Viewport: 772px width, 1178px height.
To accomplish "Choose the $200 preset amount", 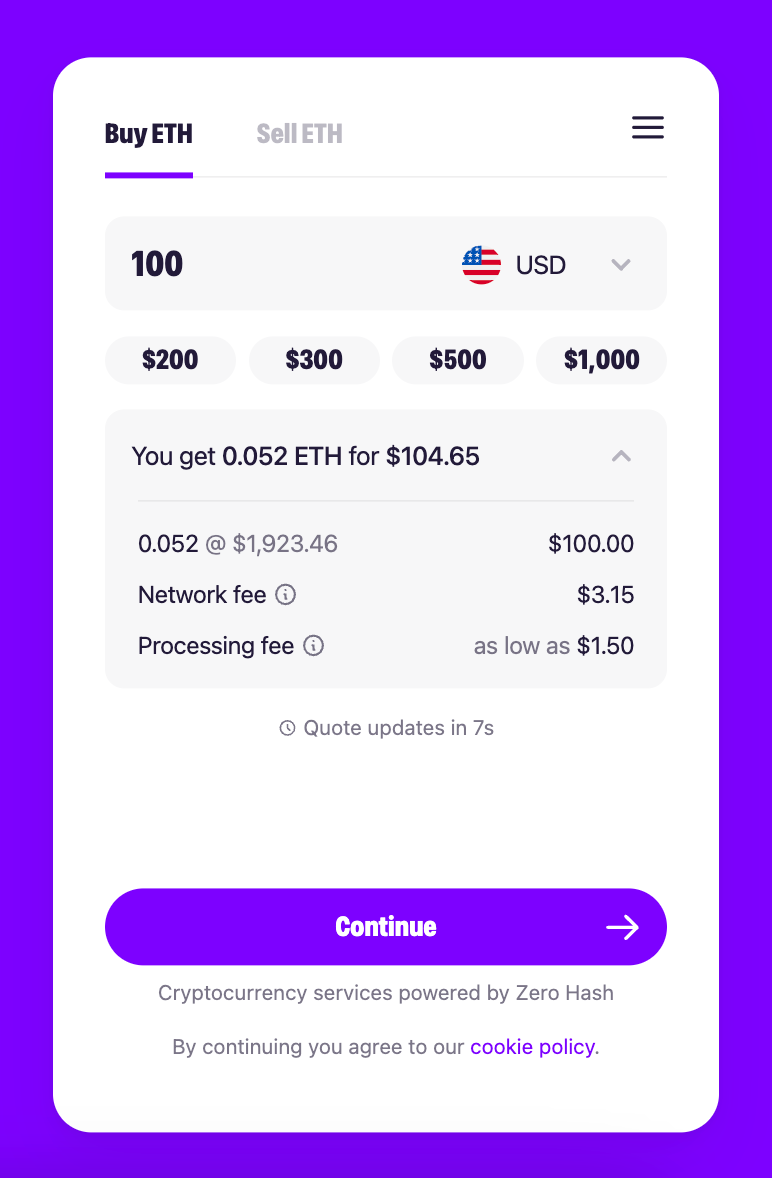I will [x=170, y=360].
